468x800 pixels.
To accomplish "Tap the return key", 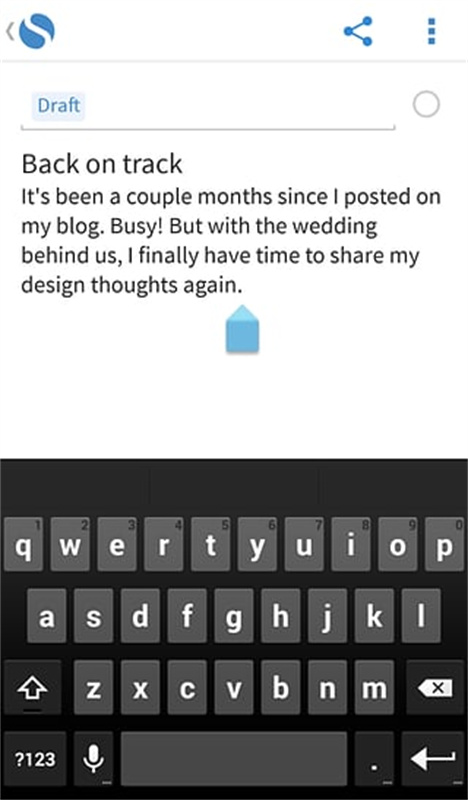I will tap(433, 760).
